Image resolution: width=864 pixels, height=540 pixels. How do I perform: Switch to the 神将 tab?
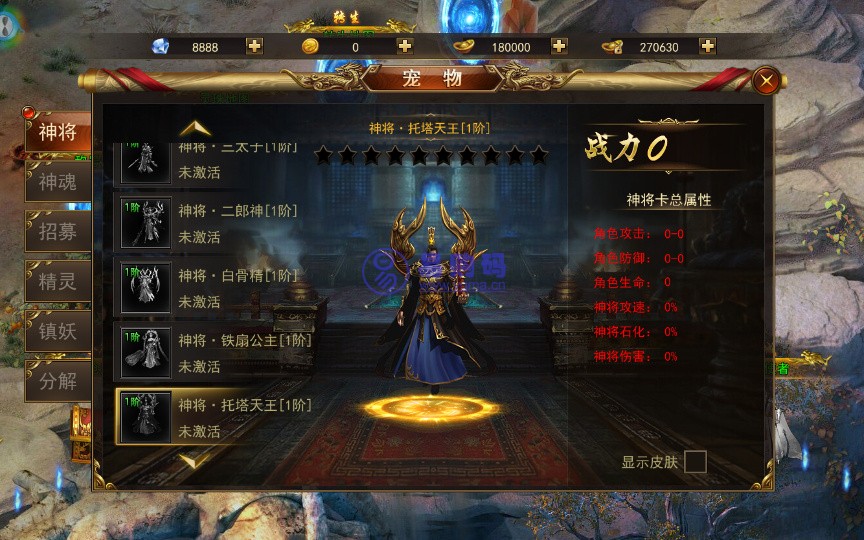click(58, 132)
